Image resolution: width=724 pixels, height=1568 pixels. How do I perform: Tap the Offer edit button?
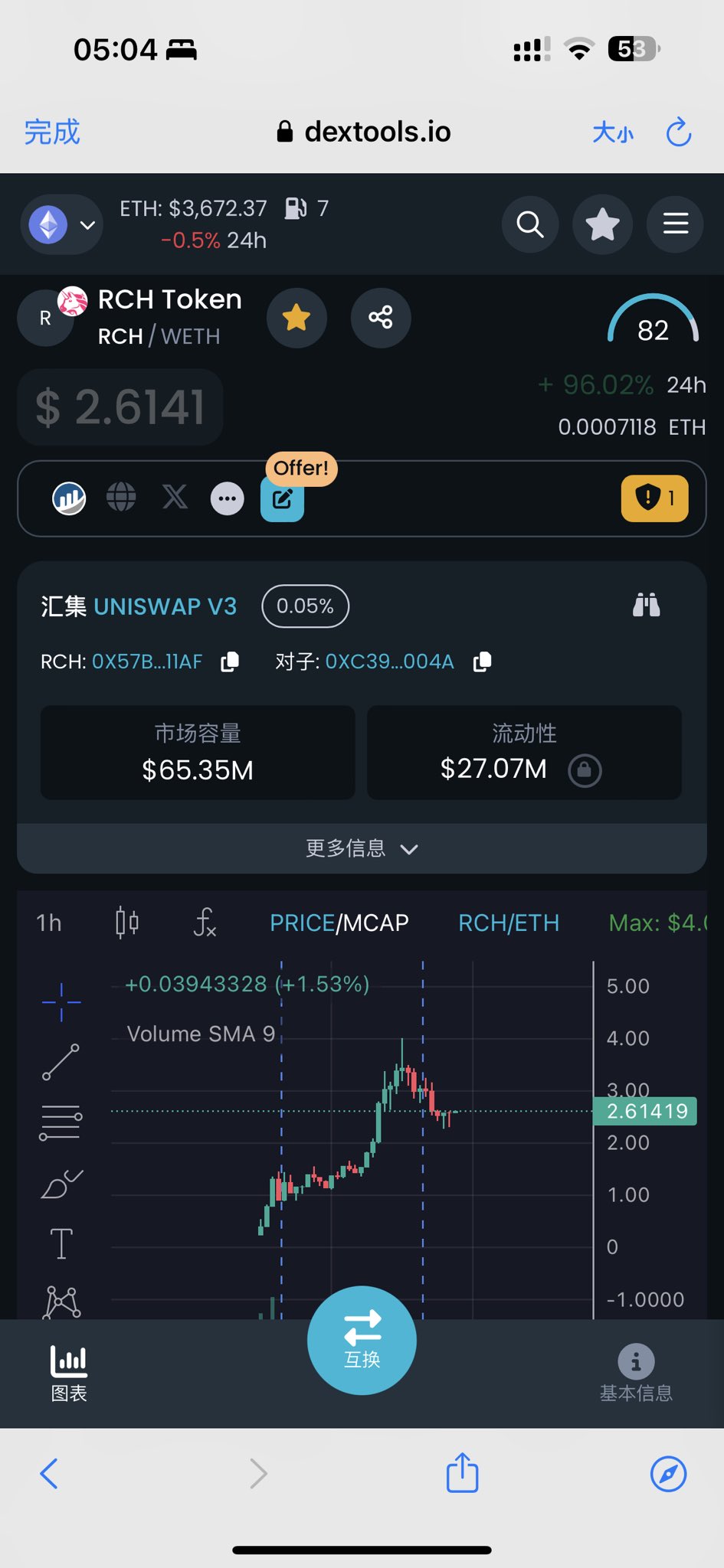tap(282, 499)
